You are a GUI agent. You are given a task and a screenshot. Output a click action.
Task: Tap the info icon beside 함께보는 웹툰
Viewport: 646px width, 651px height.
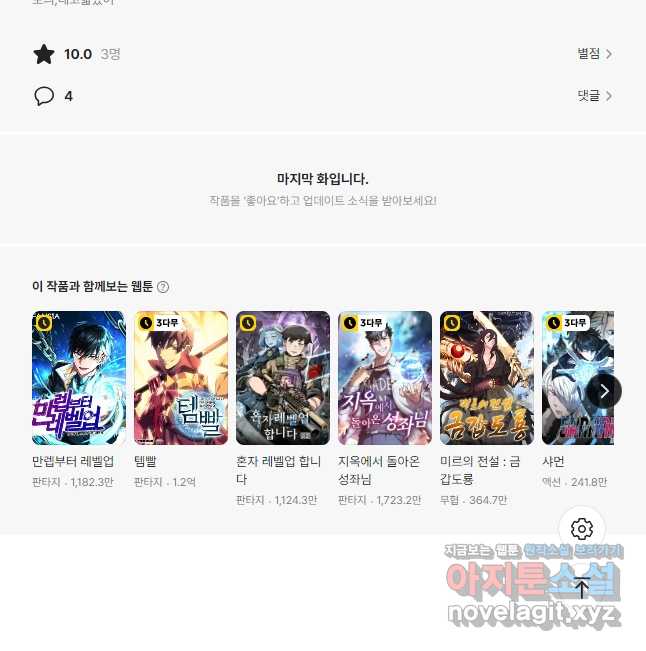click(163, 287)
